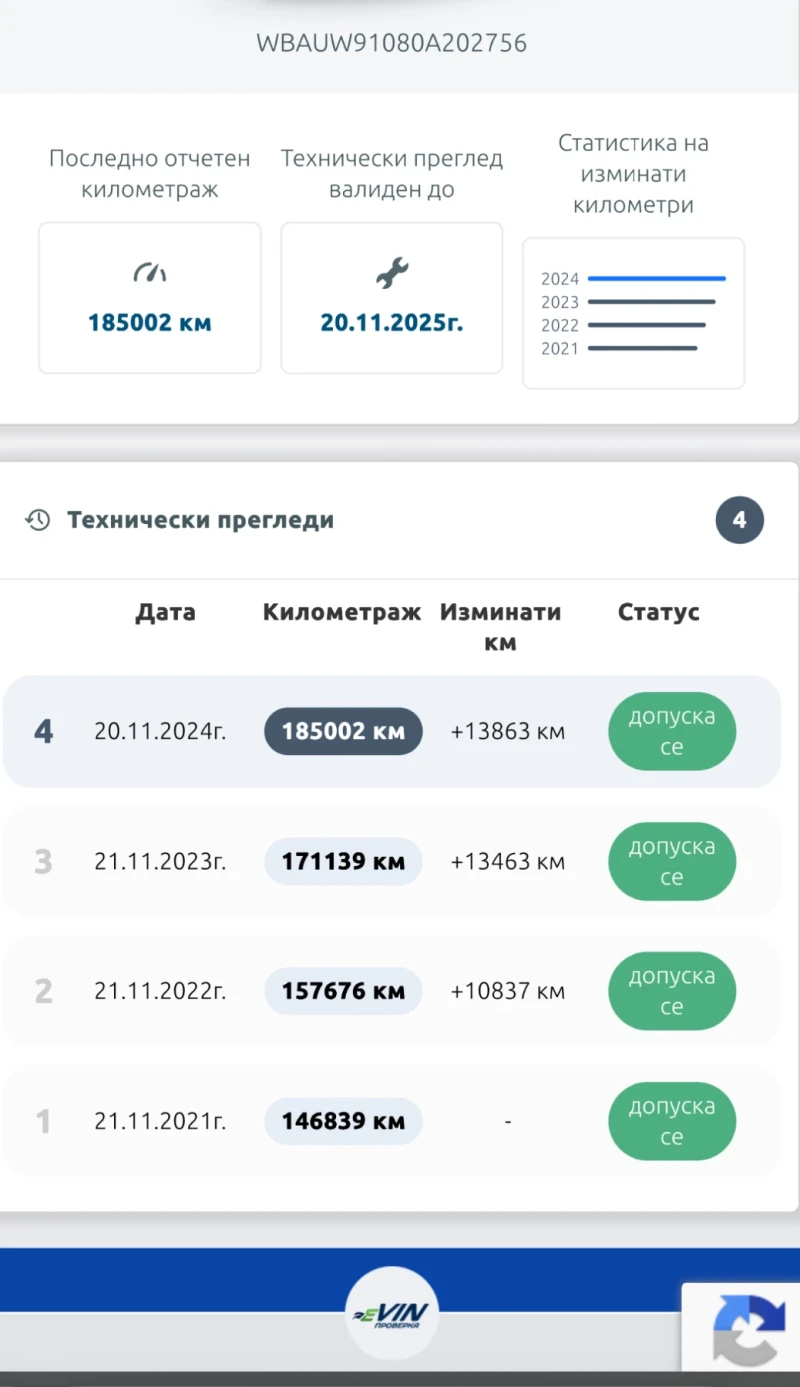
Task: Select the Дата column header
Action: tap(165, 612)
